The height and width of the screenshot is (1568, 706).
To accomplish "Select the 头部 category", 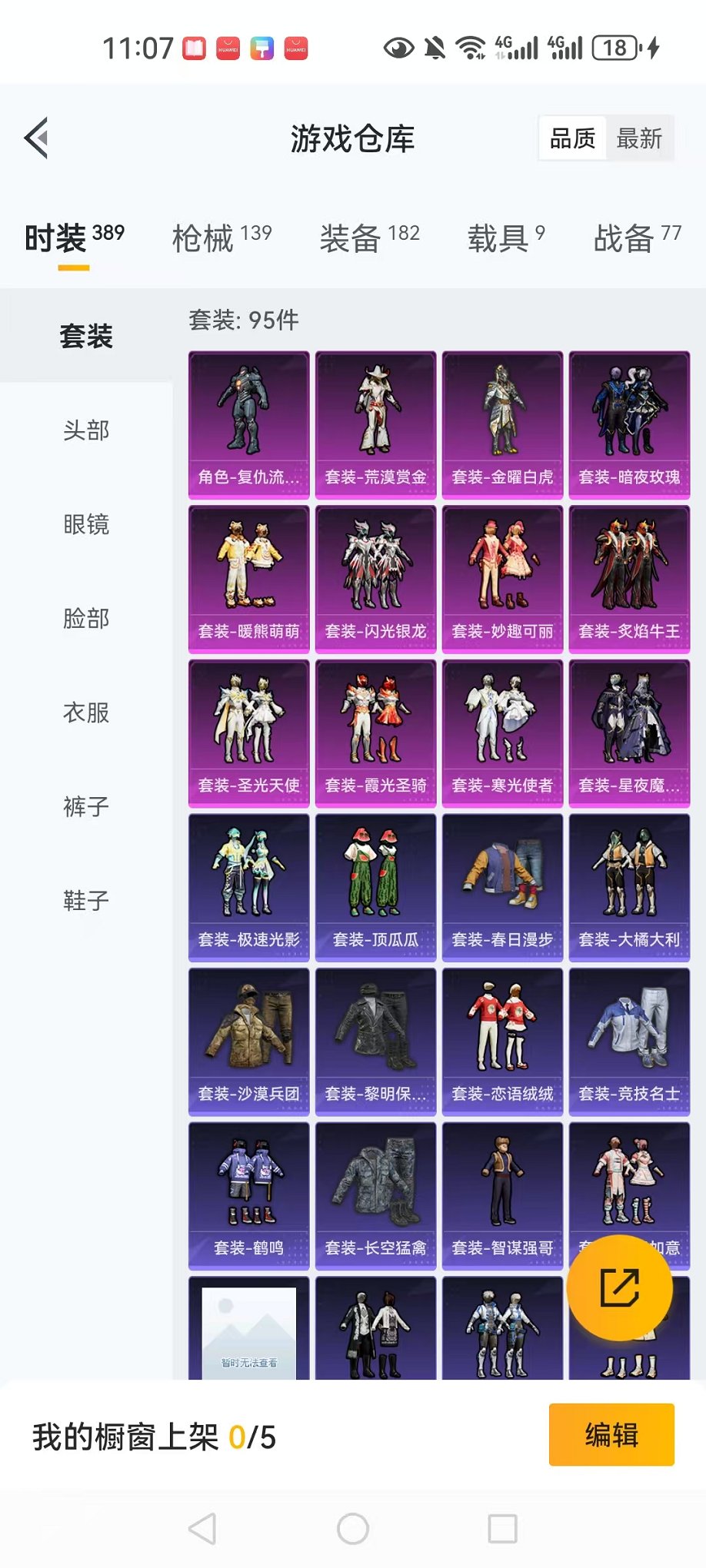I will point(86,430).
